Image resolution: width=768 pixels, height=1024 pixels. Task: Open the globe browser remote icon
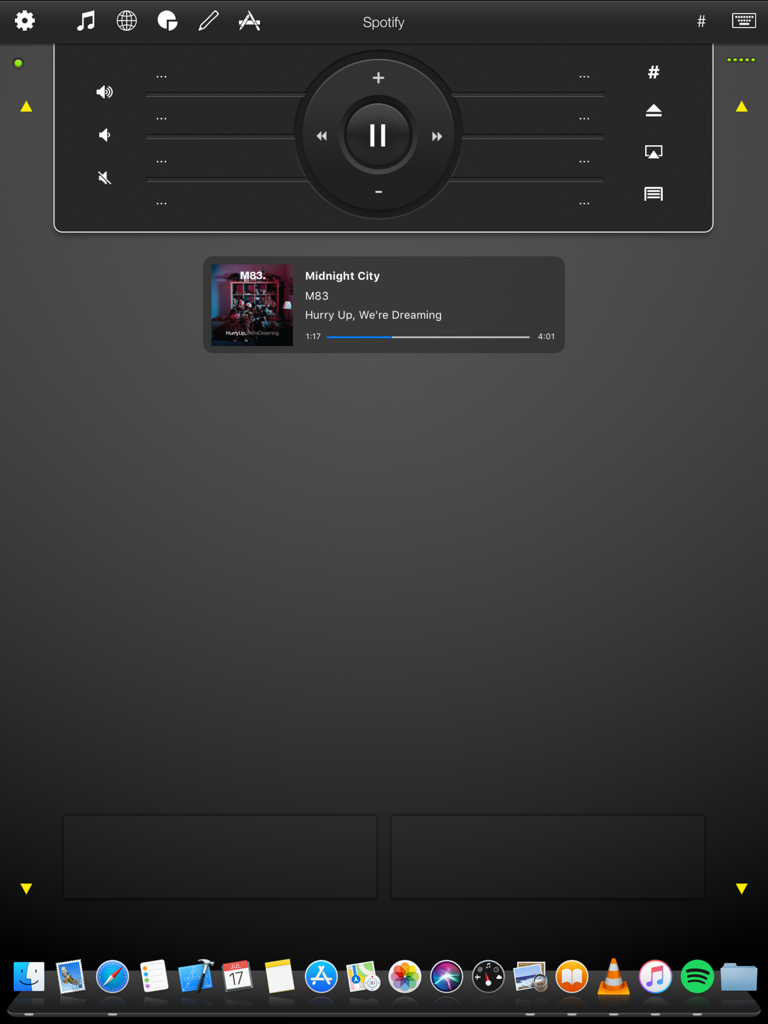click(126, 20)
